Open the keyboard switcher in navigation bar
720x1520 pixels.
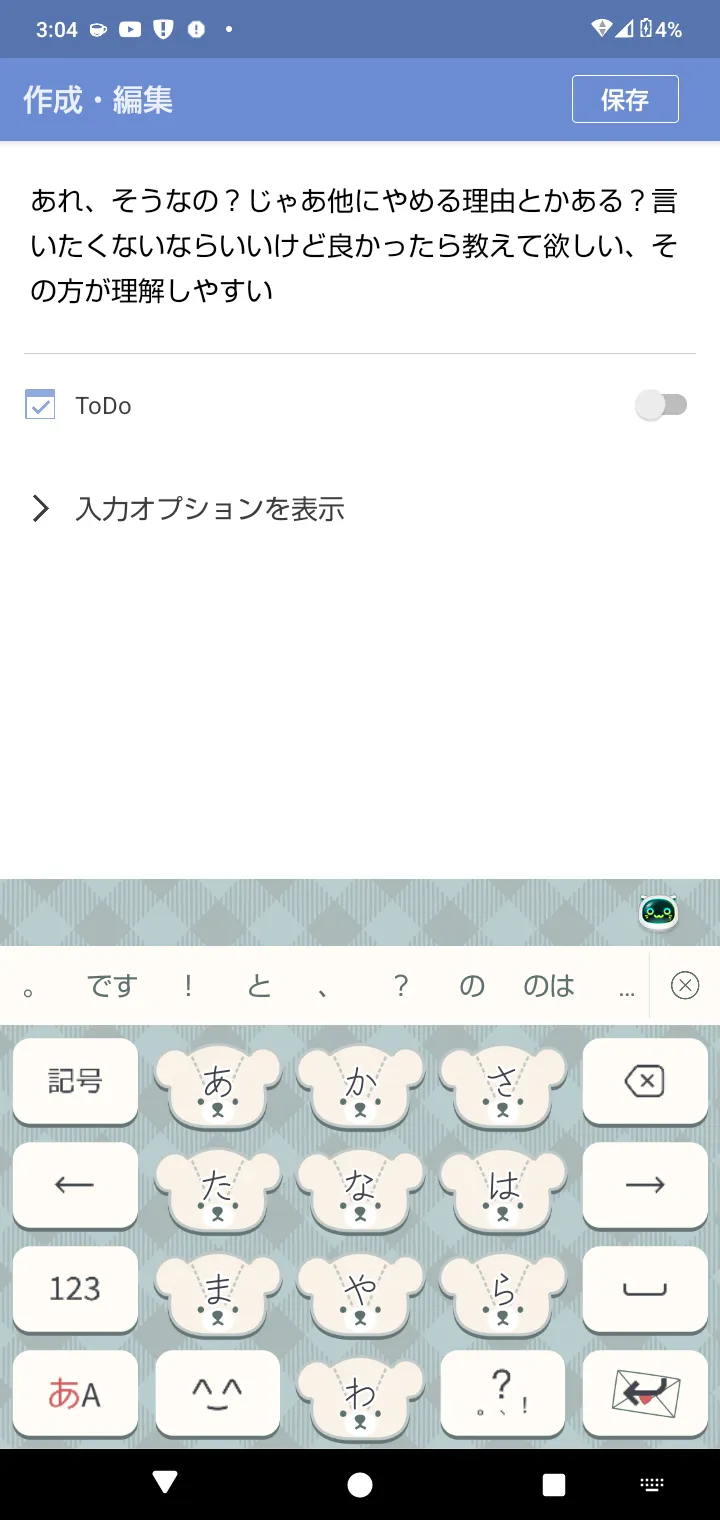(x=652, y=1485)
